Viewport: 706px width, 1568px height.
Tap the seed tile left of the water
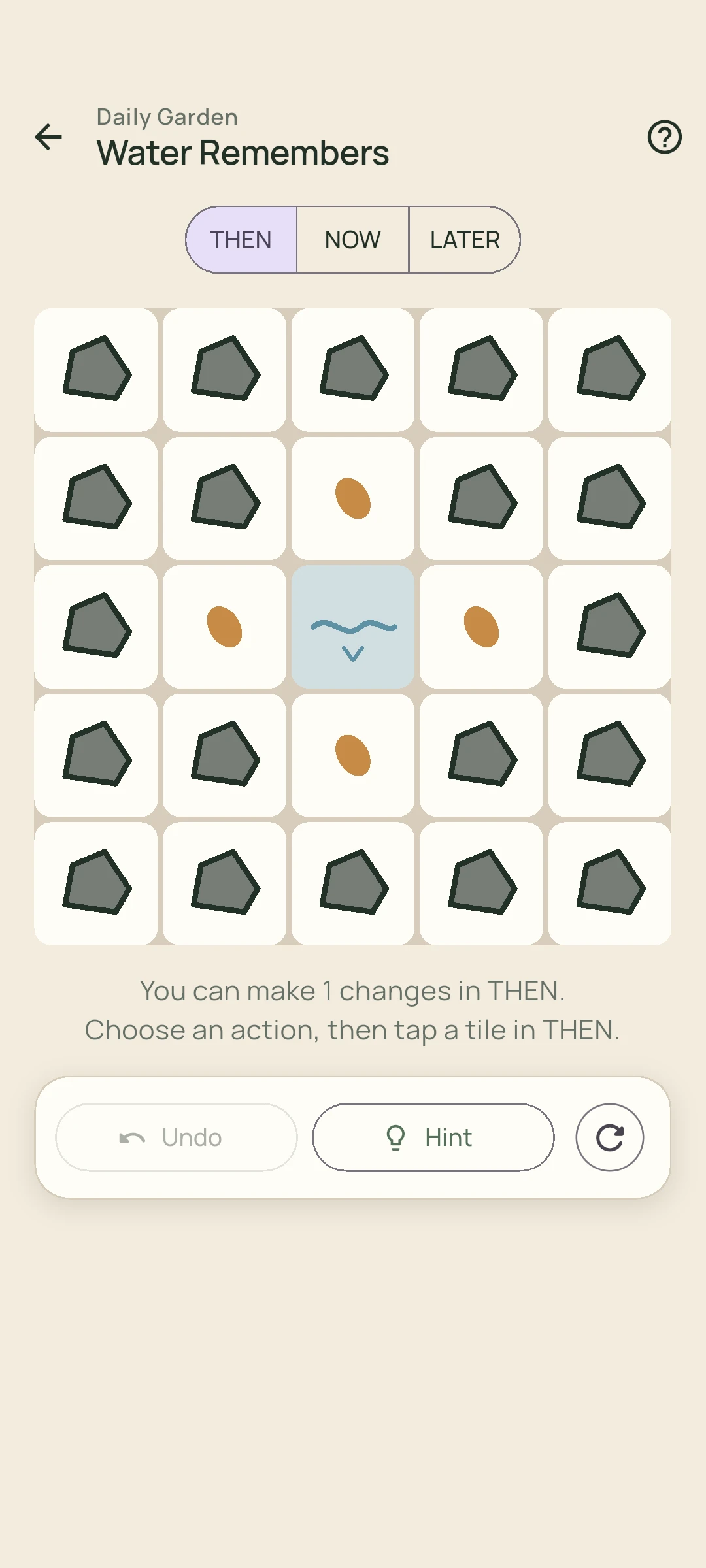224,627
